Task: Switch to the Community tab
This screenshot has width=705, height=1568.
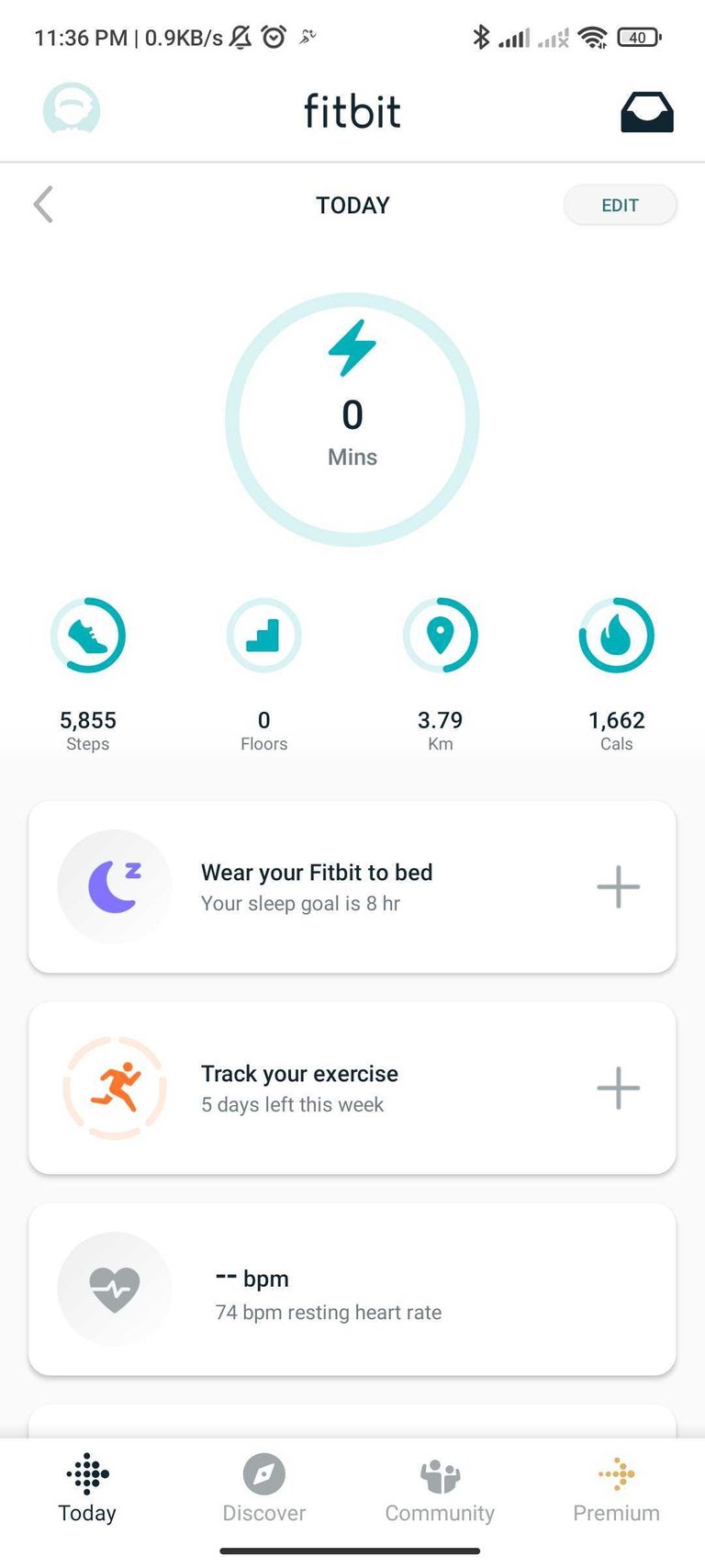Action: click(440, 1489)
